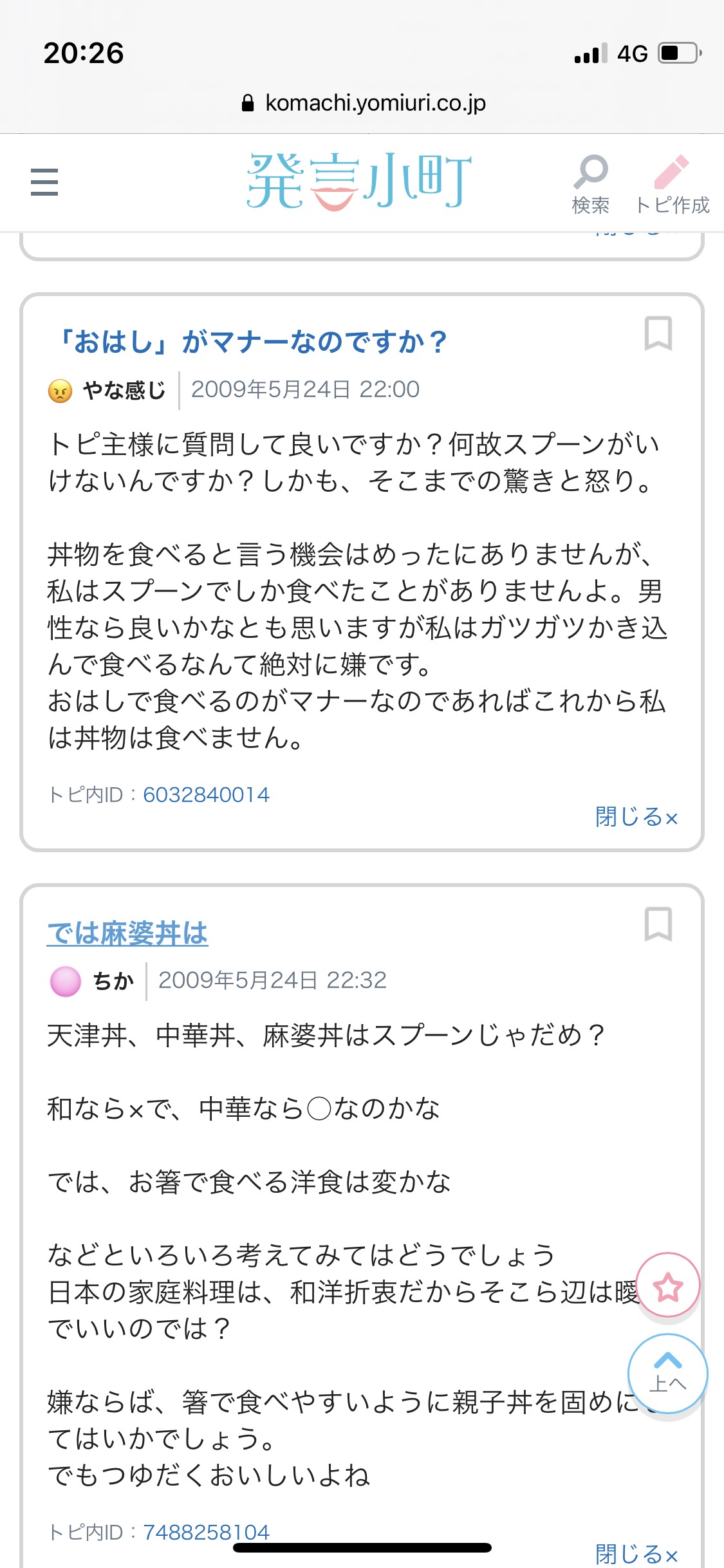
Task: Open the 検索 search
Action: [x=590, y=183]
